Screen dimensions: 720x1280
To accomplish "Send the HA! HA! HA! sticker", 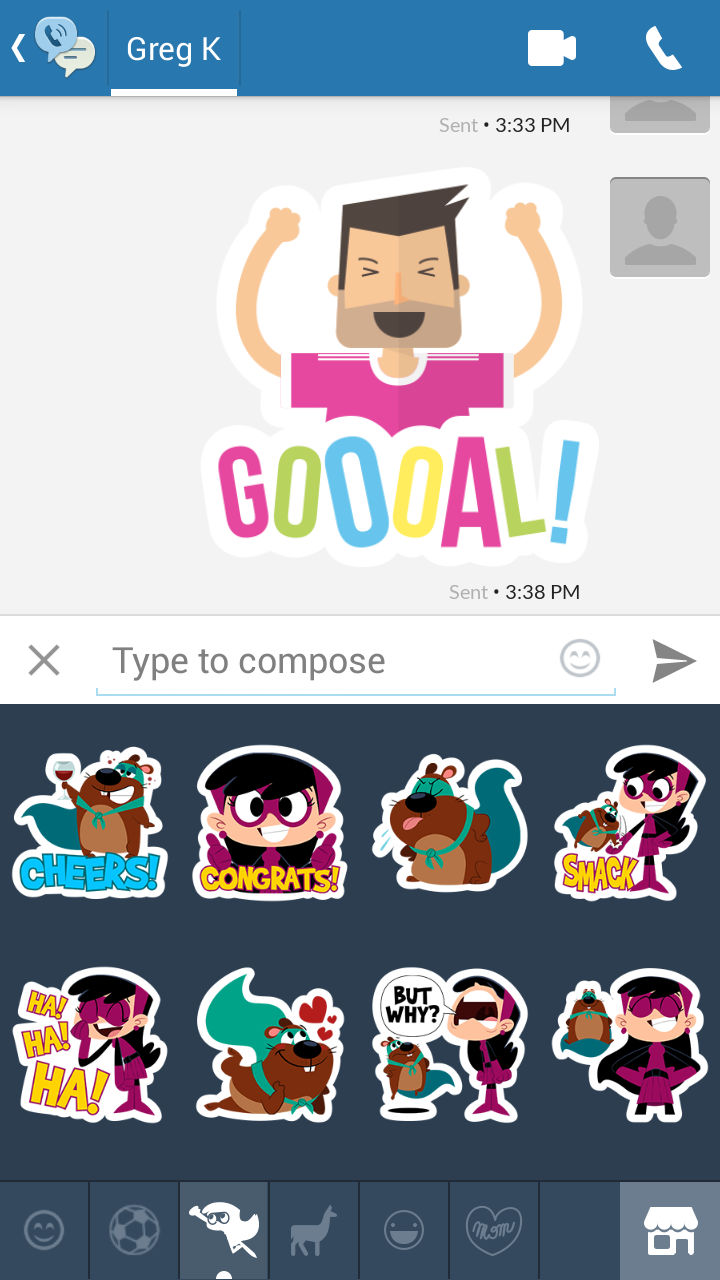I will (x=89, y=1045).
